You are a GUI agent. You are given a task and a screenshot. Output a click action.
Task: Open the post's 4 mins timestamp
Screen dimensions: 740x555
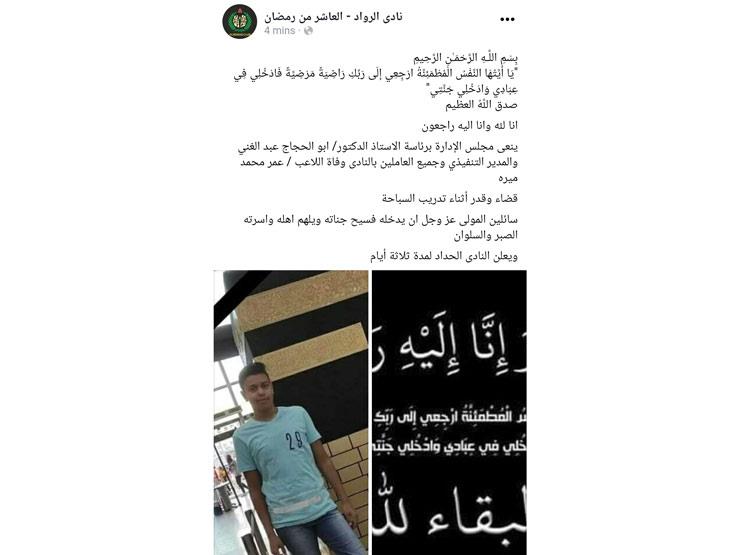[279, 31]
